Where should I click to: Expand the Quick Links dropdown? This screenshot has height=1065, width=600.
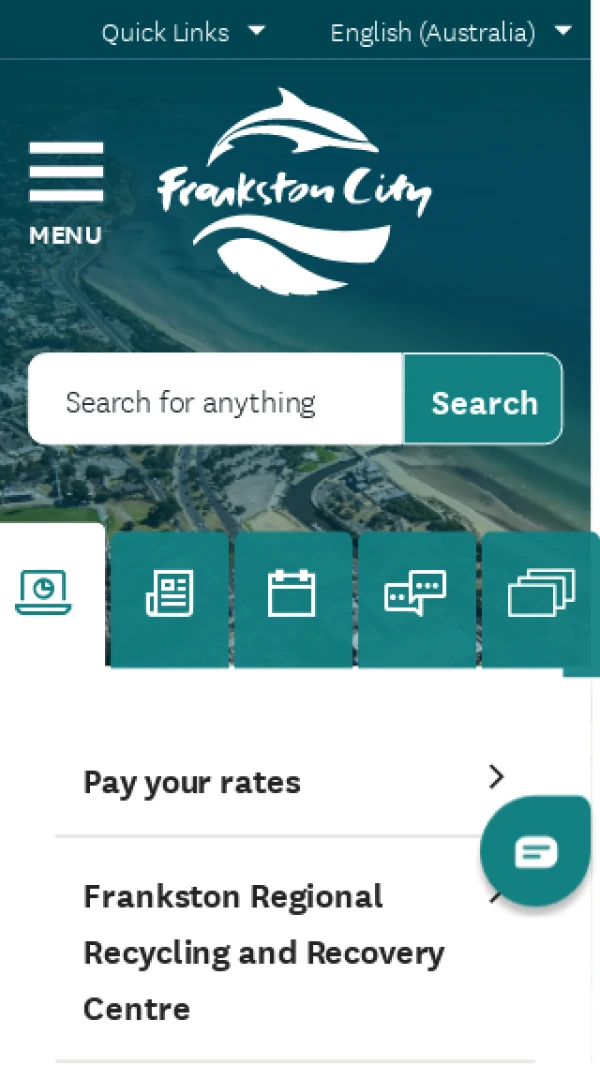[183, 32]
